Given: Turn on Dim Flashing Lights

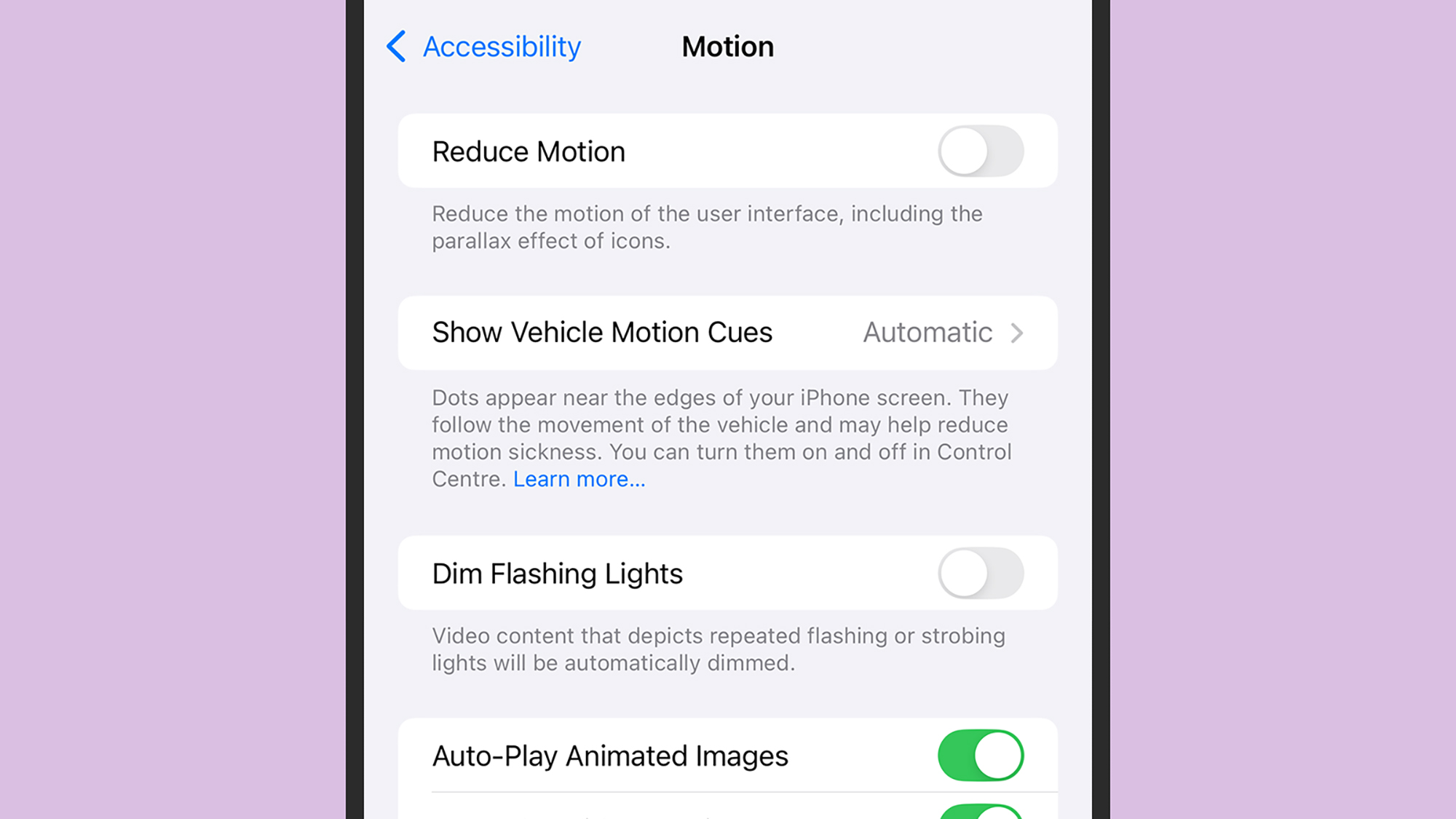Looking at the screenshot, I should point(980,574).
